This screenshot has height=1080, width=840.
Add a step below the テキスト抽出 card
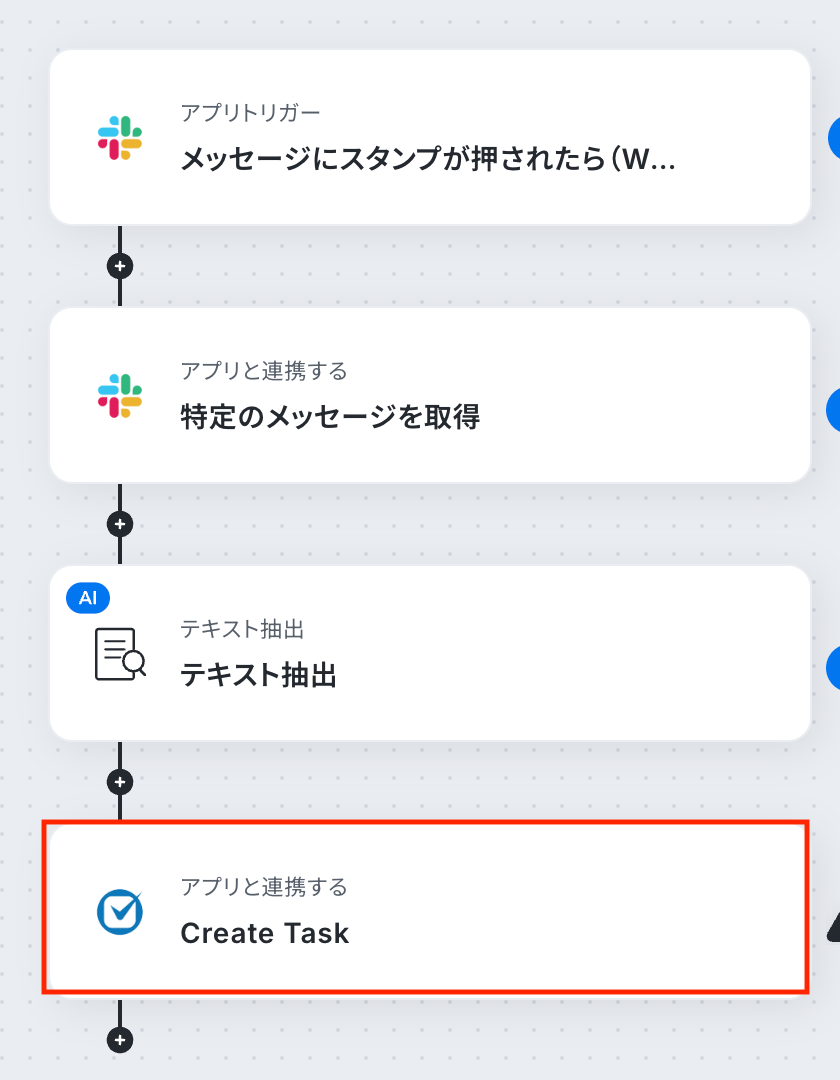[120, 782]
